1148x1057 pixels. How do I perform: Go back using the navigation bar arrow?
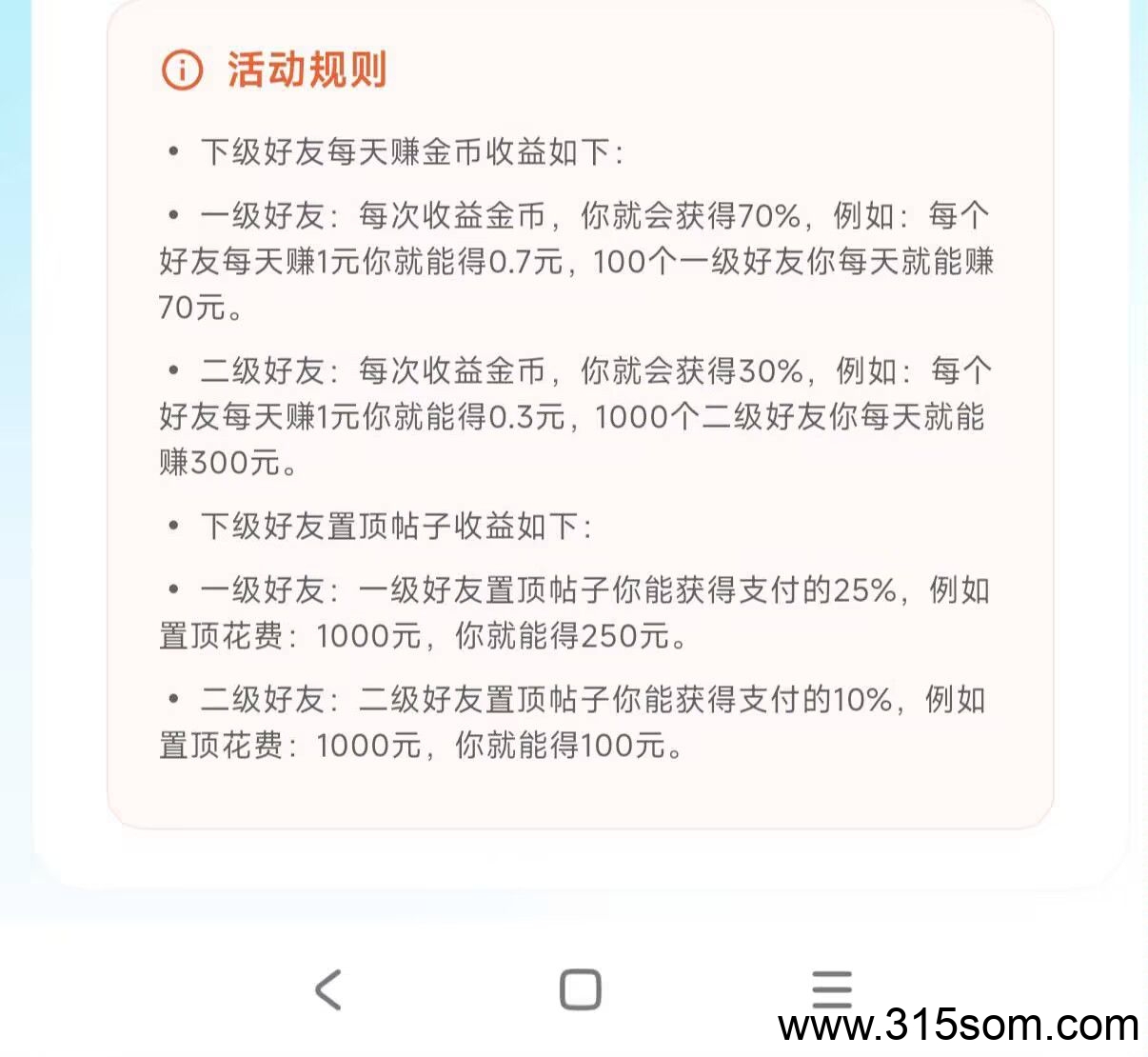tap(328, 990)
